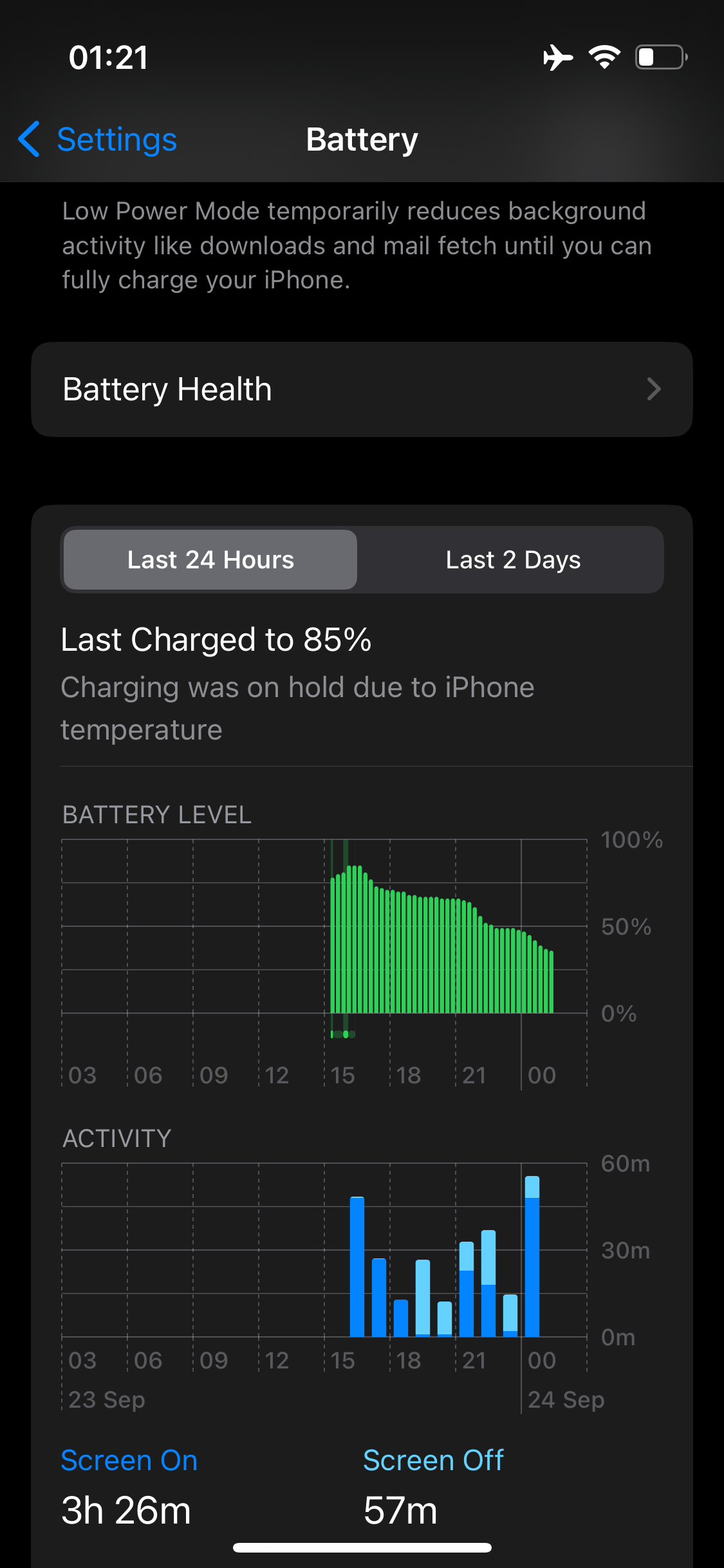This screenshot has height=1568, width=724.
Task: Tap the charging on hold temperature message
Action: [x=297, y=707]
